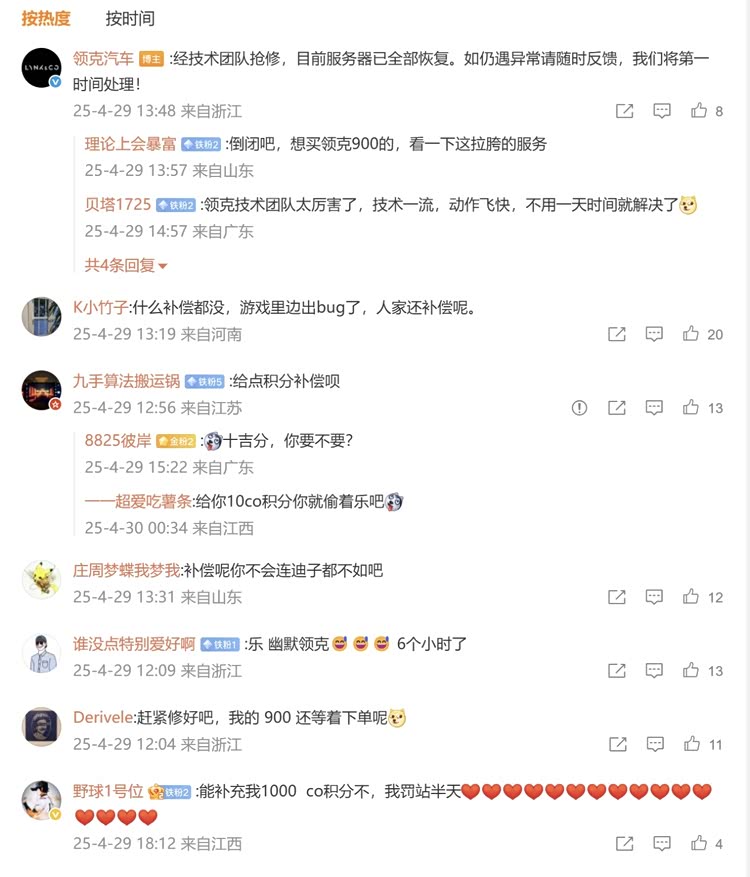
Task: Open 8825彼岸's profile link
Action: click(117, 441)
